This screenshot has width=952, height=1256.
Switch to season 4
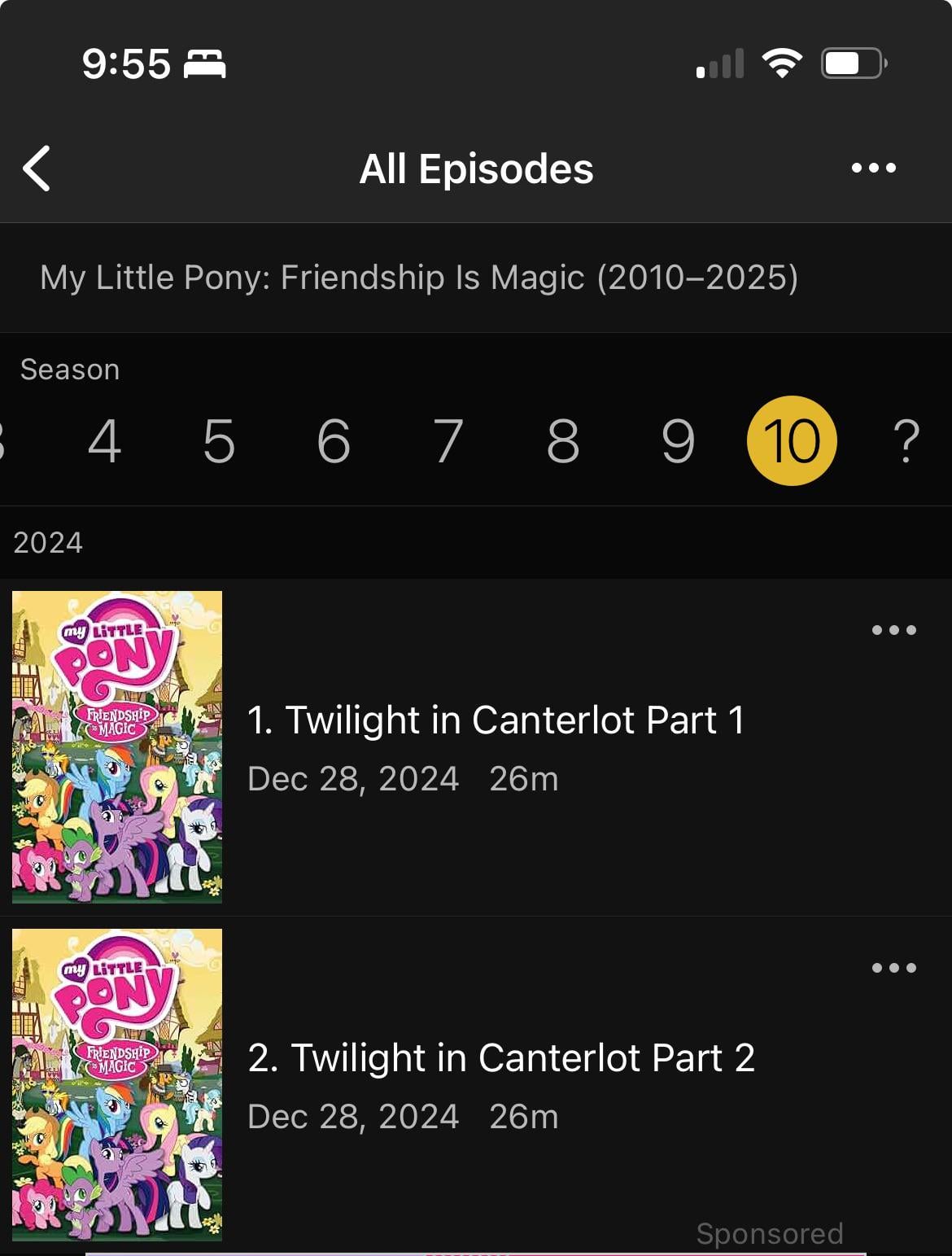click(104, 441)
